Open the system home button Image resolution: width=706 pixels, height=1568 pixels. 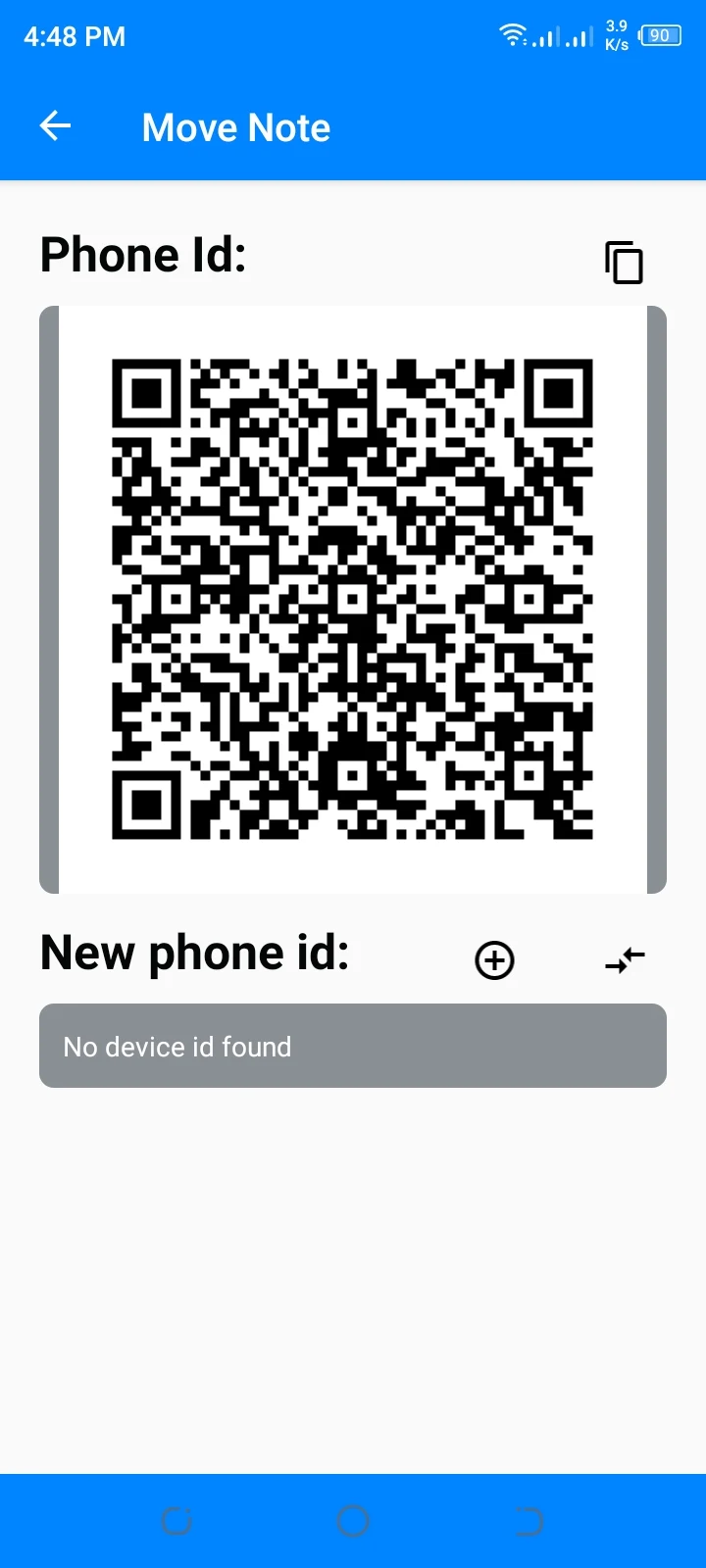point(353,1521)
